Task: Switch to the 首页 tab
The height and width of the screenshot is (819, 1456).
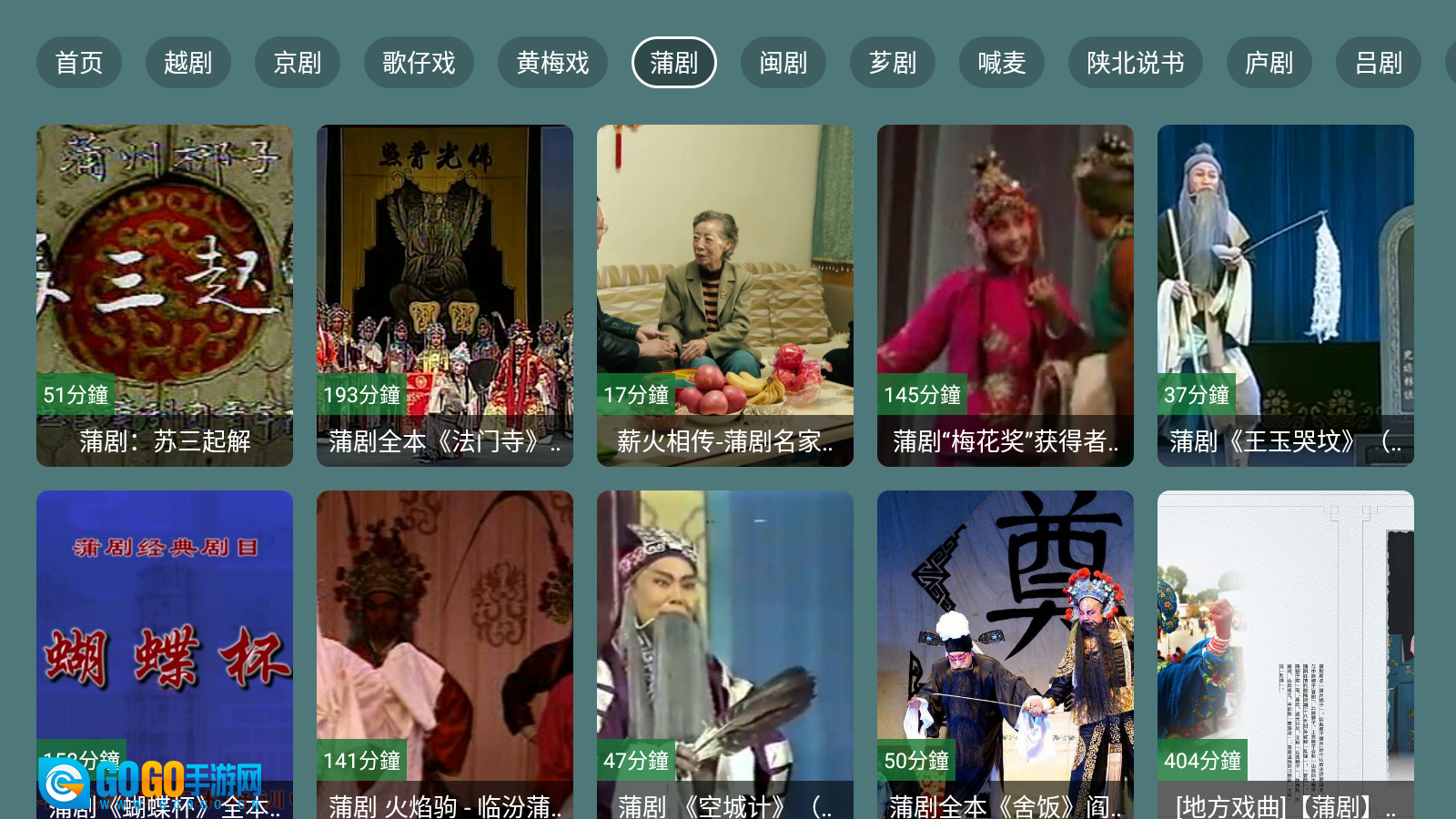Action: [x=79, y=63]
